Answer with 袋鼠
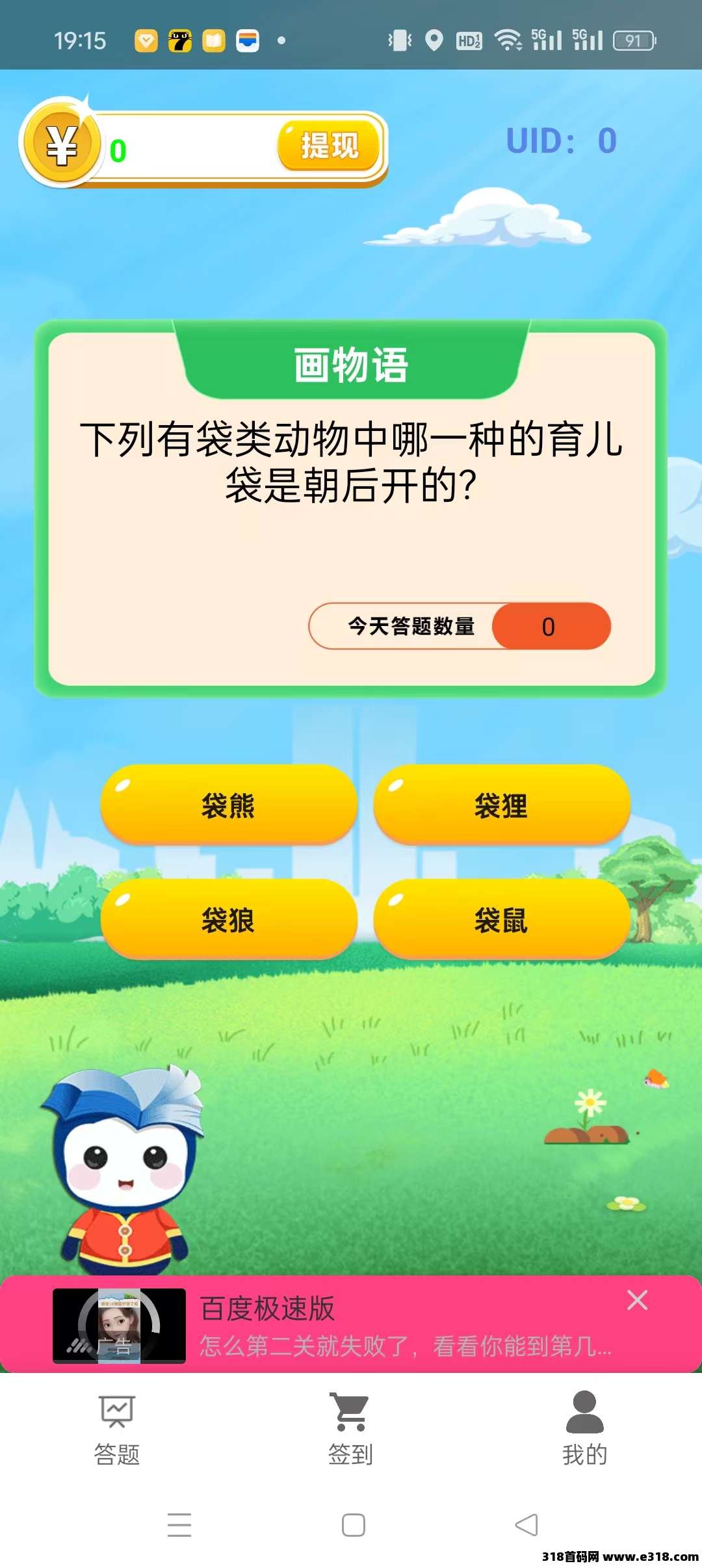702x1568 pixels. (501, 919)
